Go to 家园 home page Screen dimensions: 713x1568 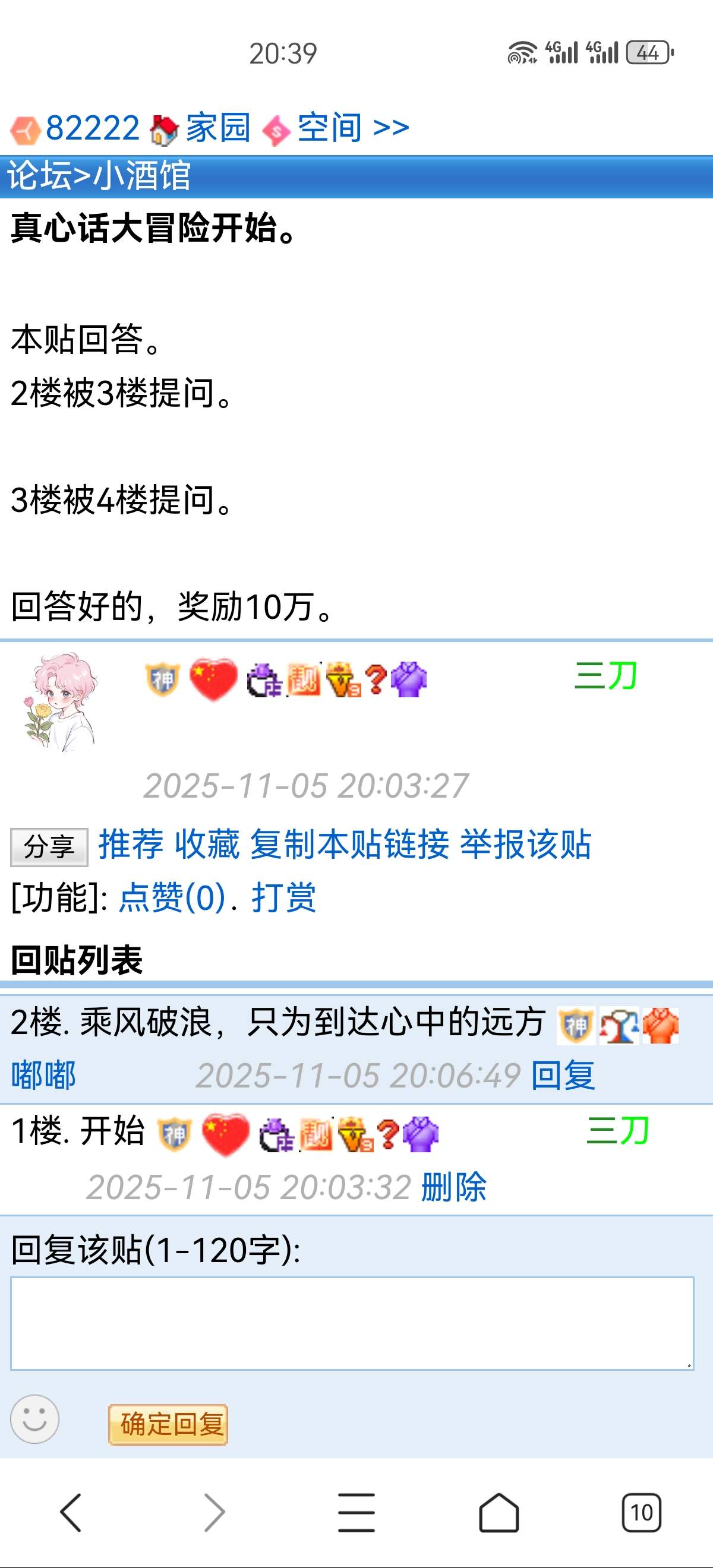point(217,128)
